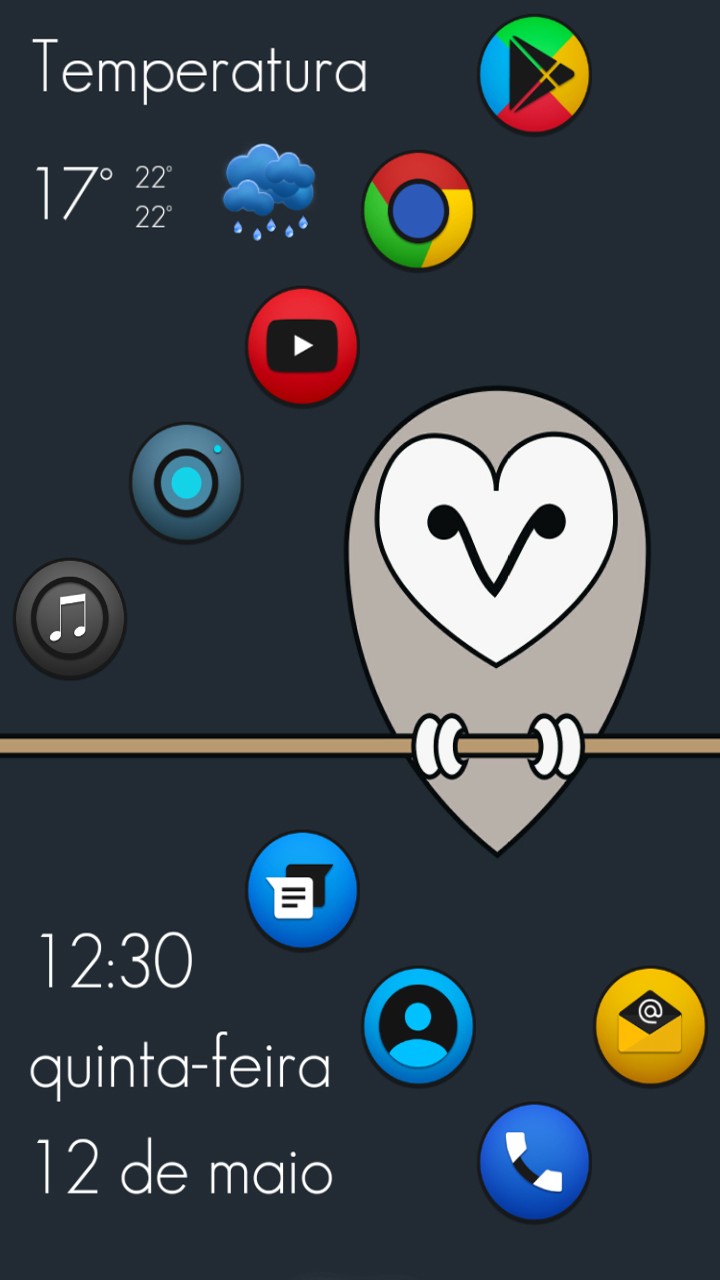The height and width of the screenshot is (1280, 720).
Task: Launch the Chrome browser
Action: coord(418,211)
